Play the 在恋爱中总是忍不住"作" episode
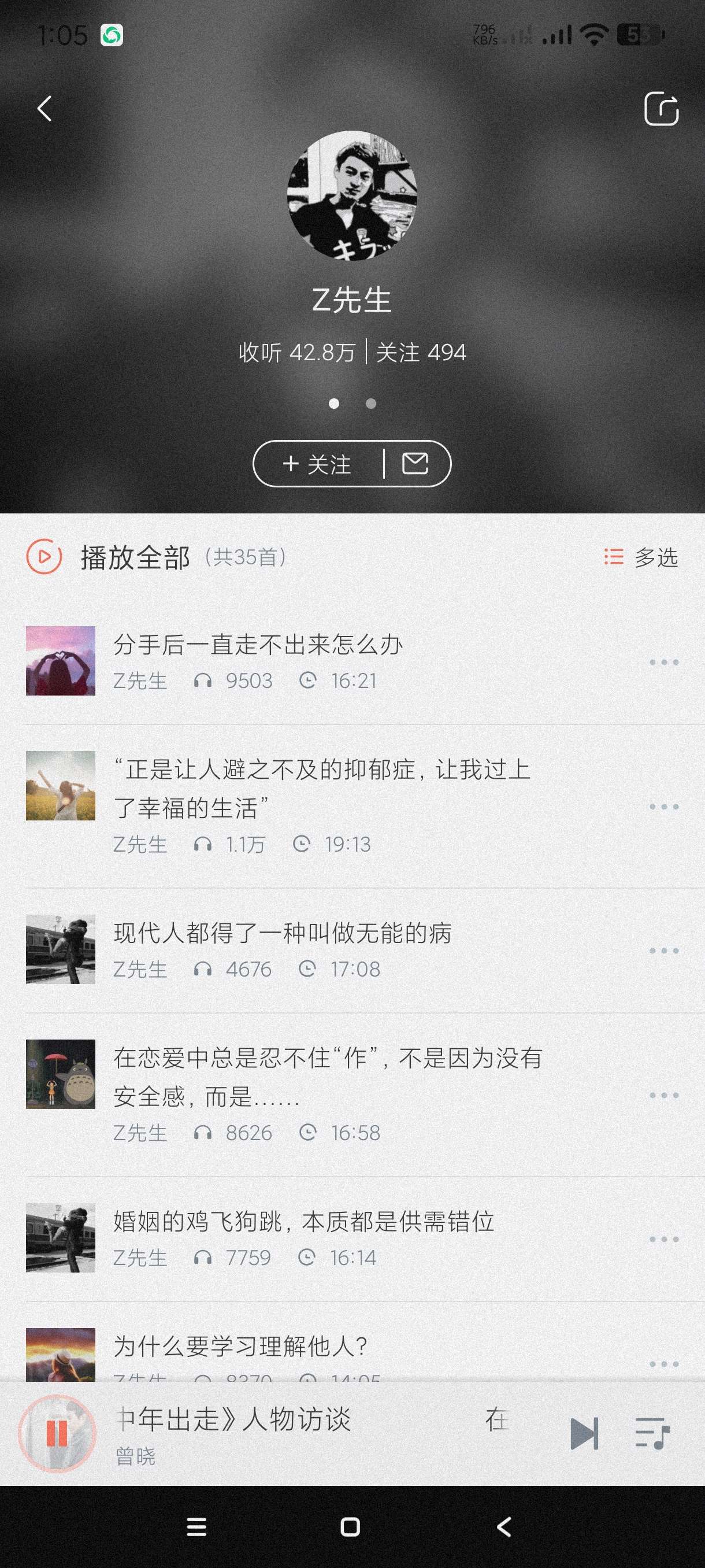Image resolution: width=705 pixels, height=1568 pixels. [327, 1077]
